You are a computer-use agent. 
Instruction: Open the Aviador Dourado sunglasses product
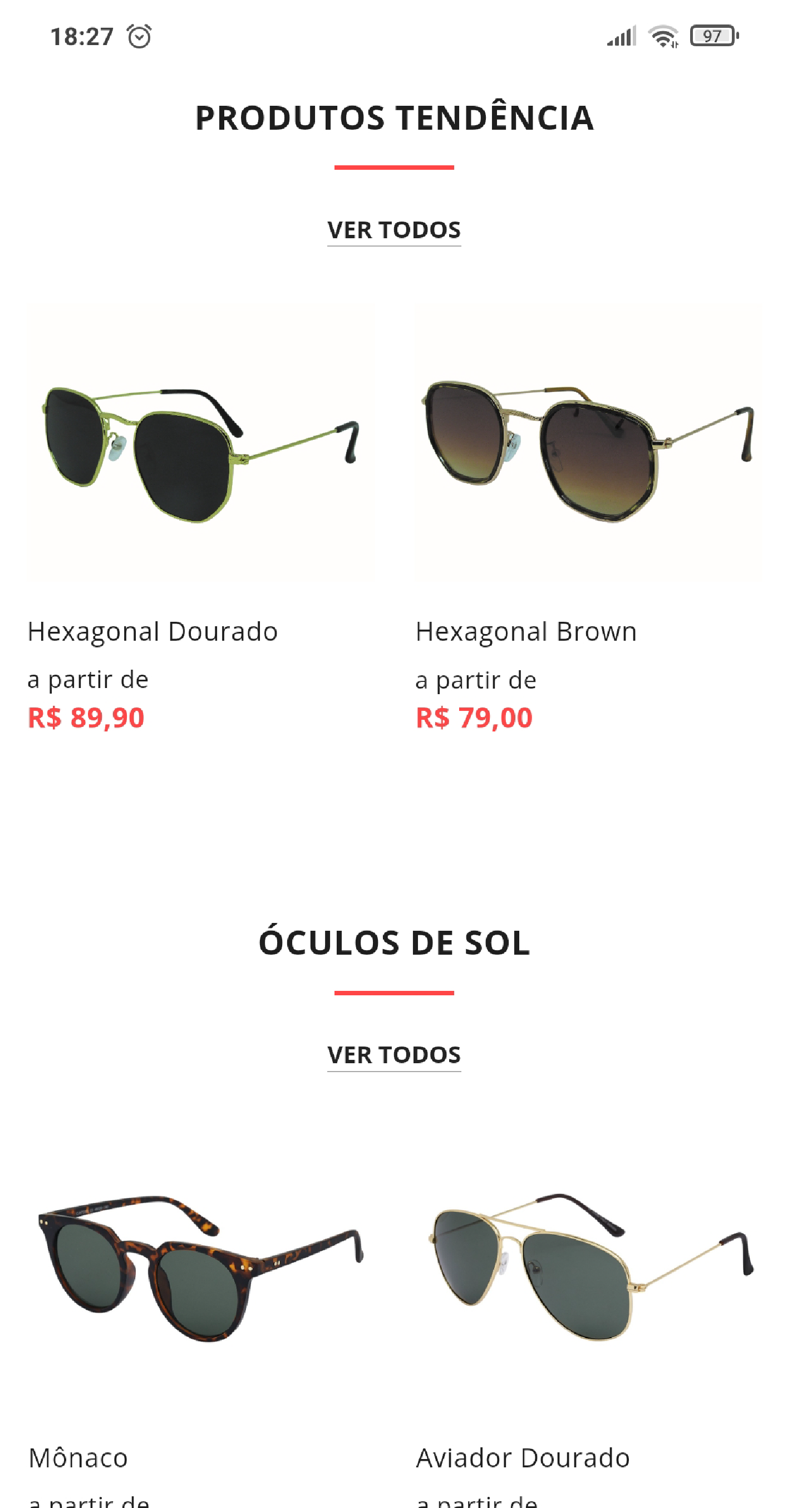(x=588, y=1268)
